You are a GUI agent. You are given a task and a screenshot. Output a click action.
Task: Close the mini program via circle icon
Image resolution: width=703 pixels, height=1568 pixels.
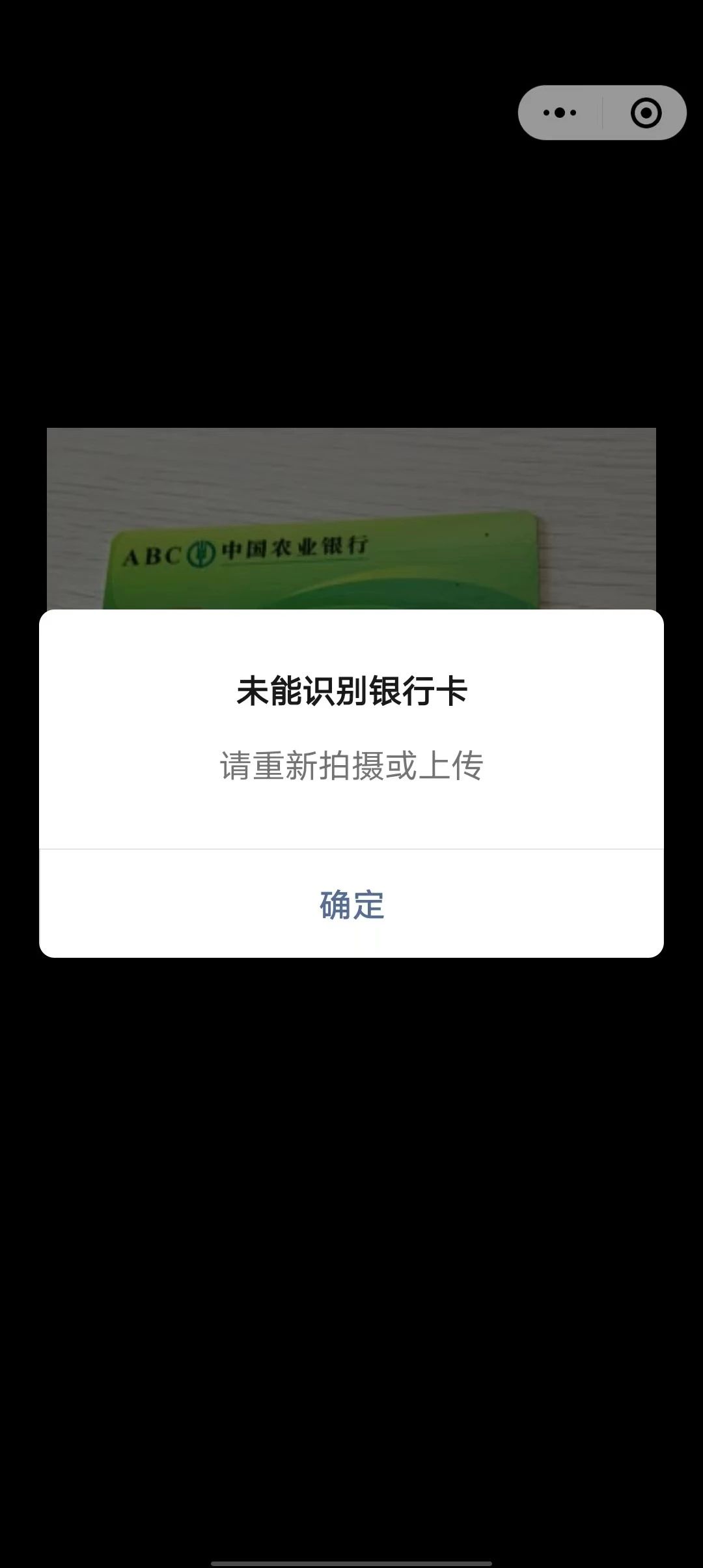[646, 113]
